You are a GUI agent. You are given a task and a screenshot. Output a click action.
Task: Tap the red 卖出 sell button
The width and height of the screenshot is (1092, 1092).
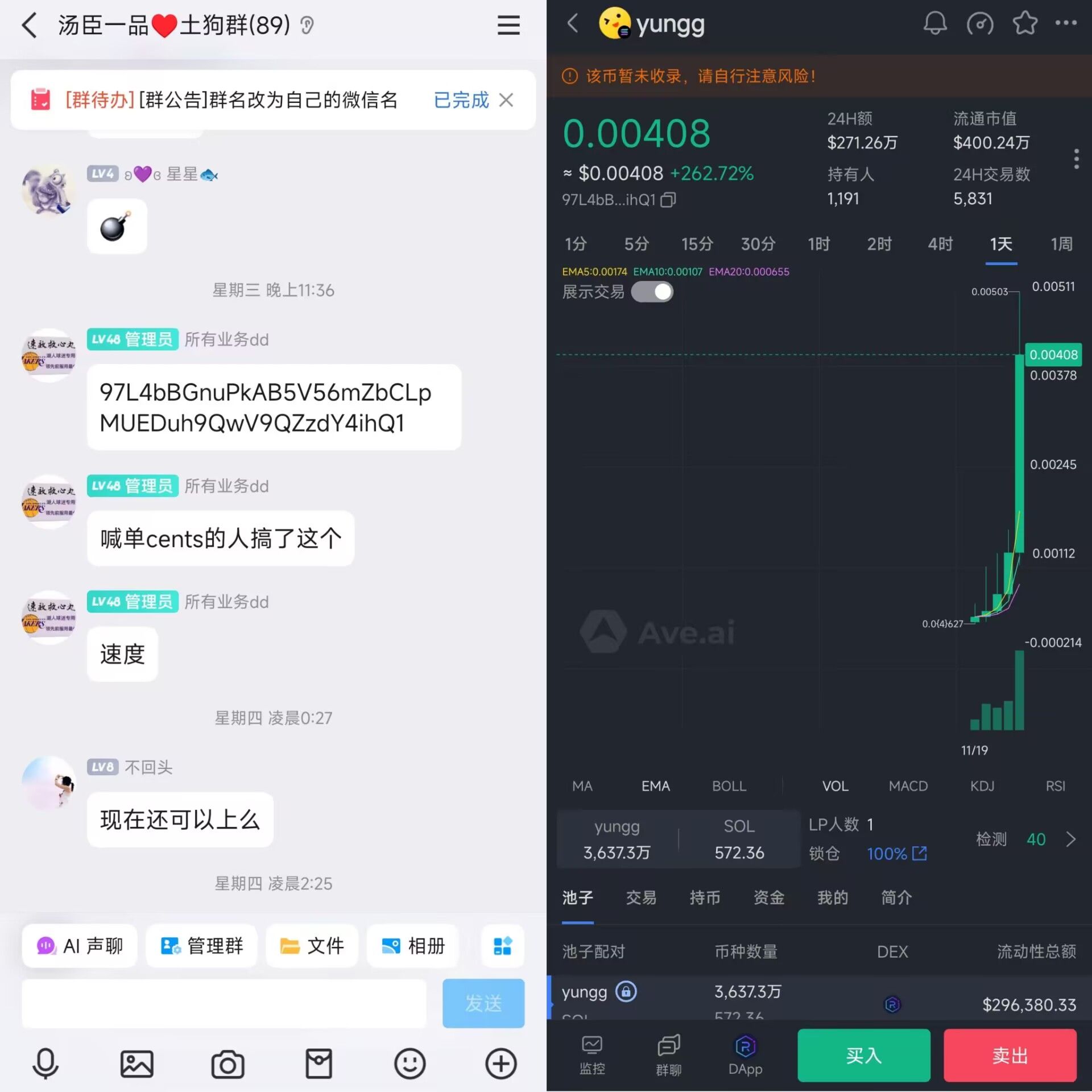click(1010, 1056)
